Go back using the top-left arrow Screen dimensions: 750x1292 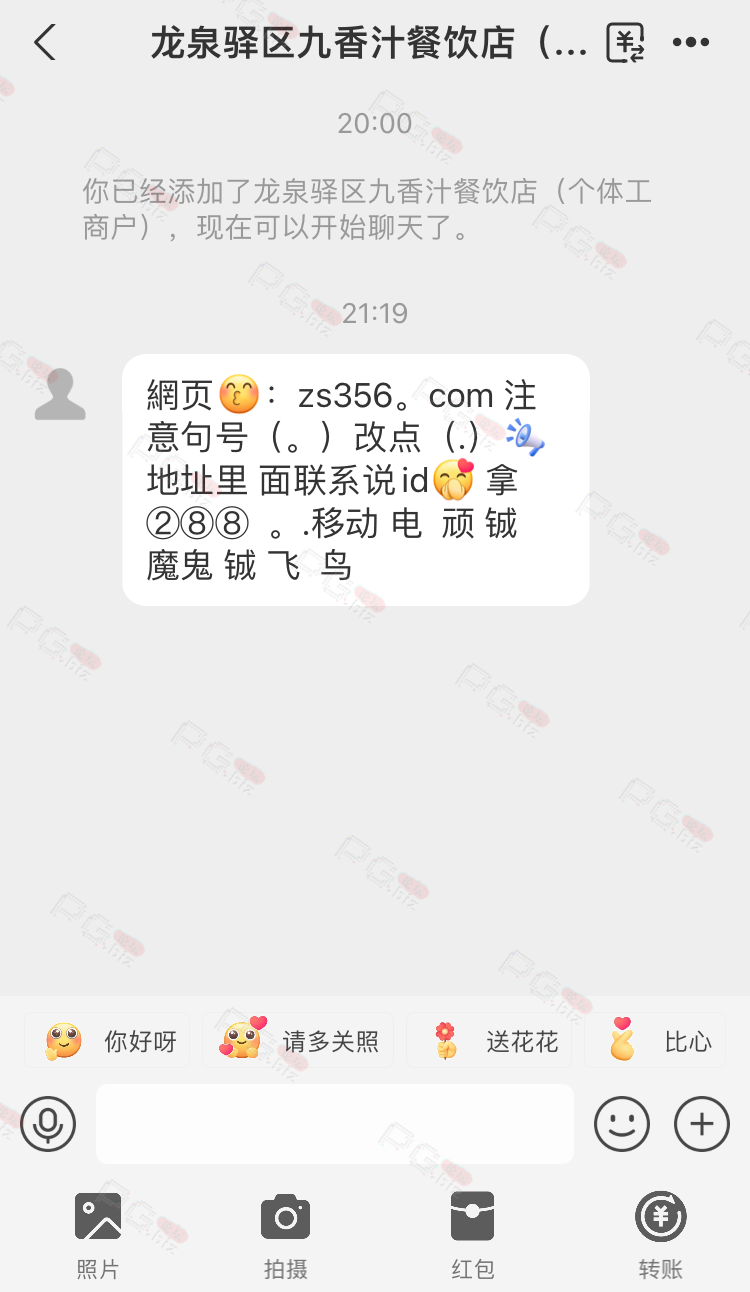pyautogui.click(x=45, y=43)
